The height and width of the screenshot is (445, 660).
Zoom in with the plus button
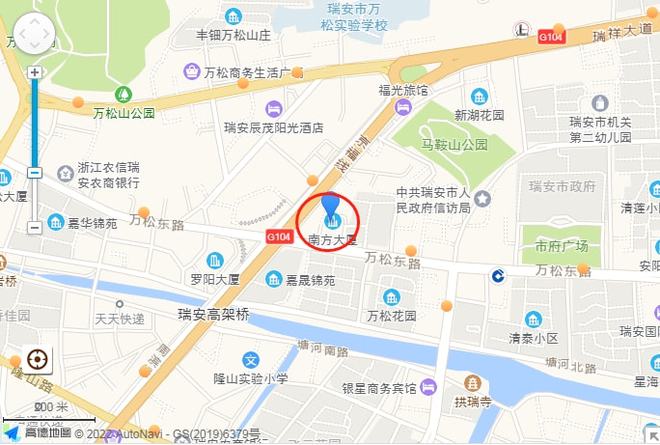pyautogui.click(x=35, y=72)
